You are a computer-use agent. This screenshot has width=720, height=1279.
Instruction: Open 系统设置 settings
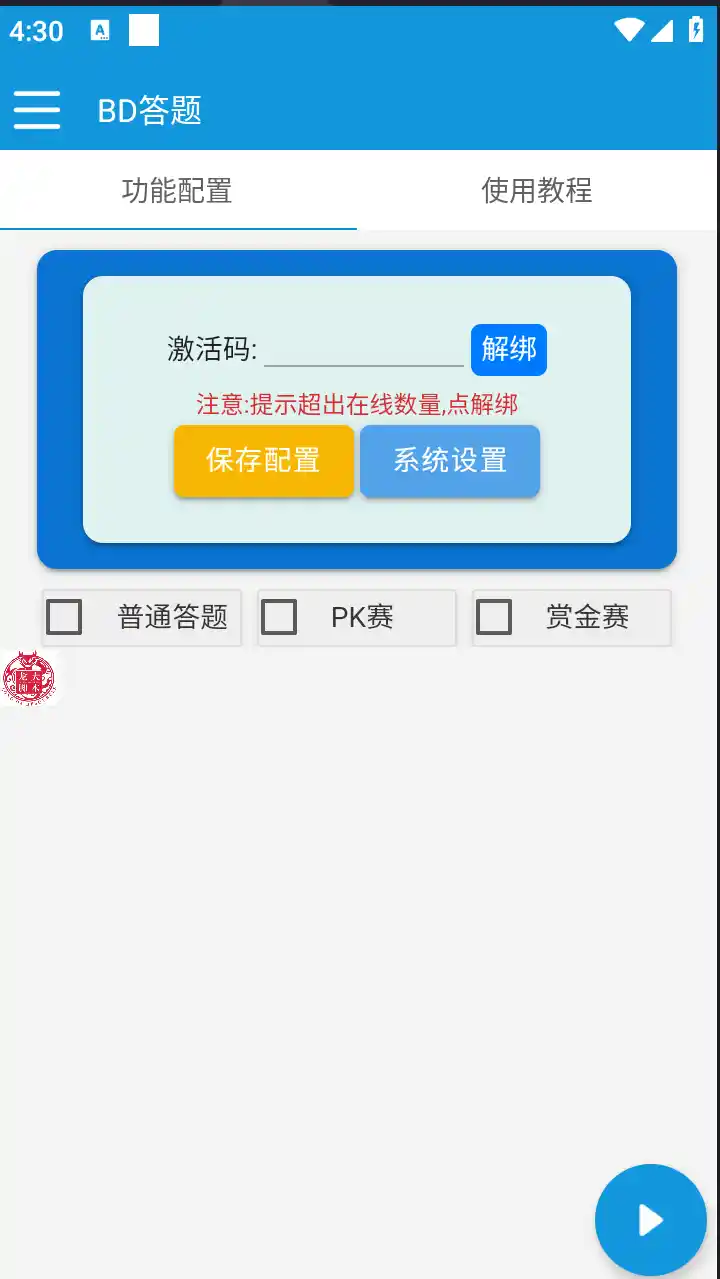449,461
